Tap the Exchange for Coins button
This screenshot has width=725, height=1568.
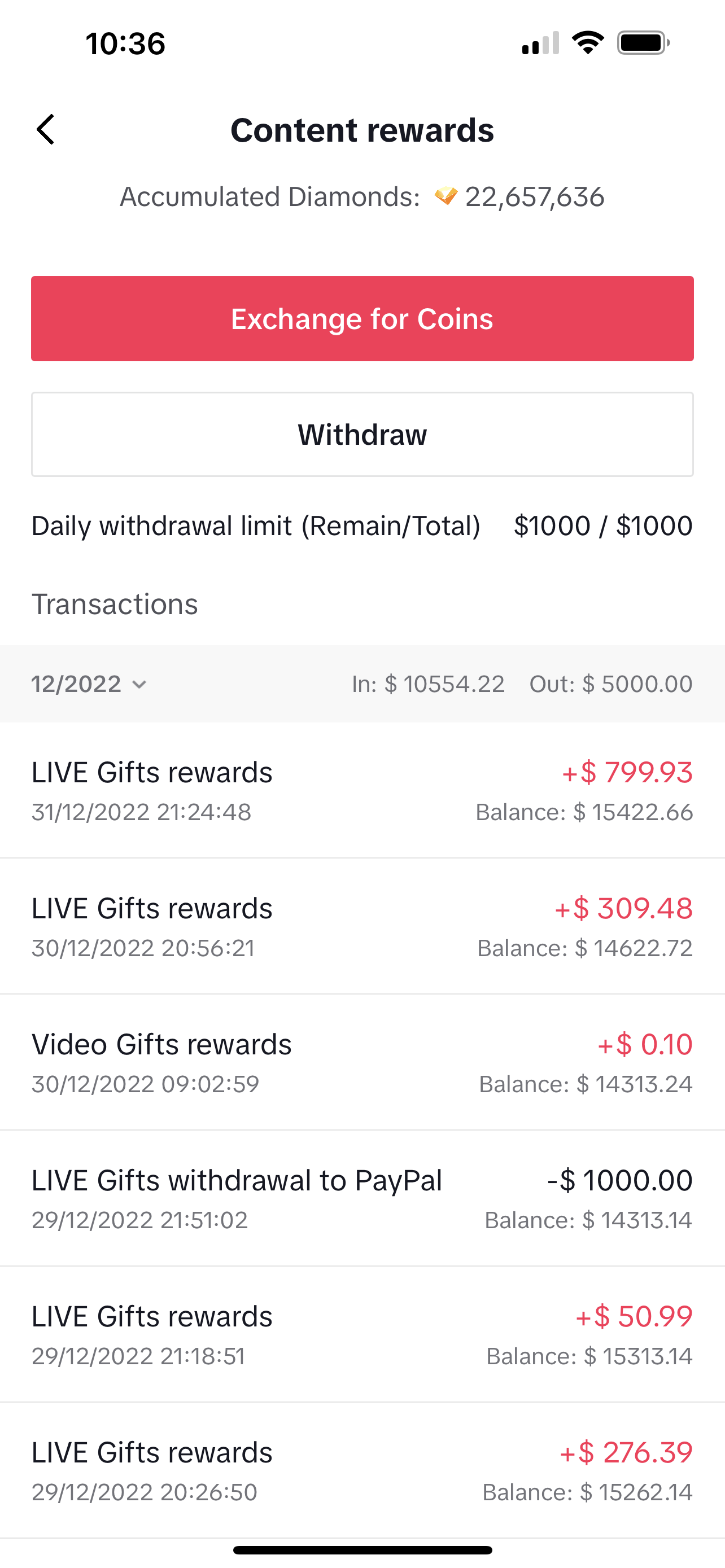pos(362,318)
